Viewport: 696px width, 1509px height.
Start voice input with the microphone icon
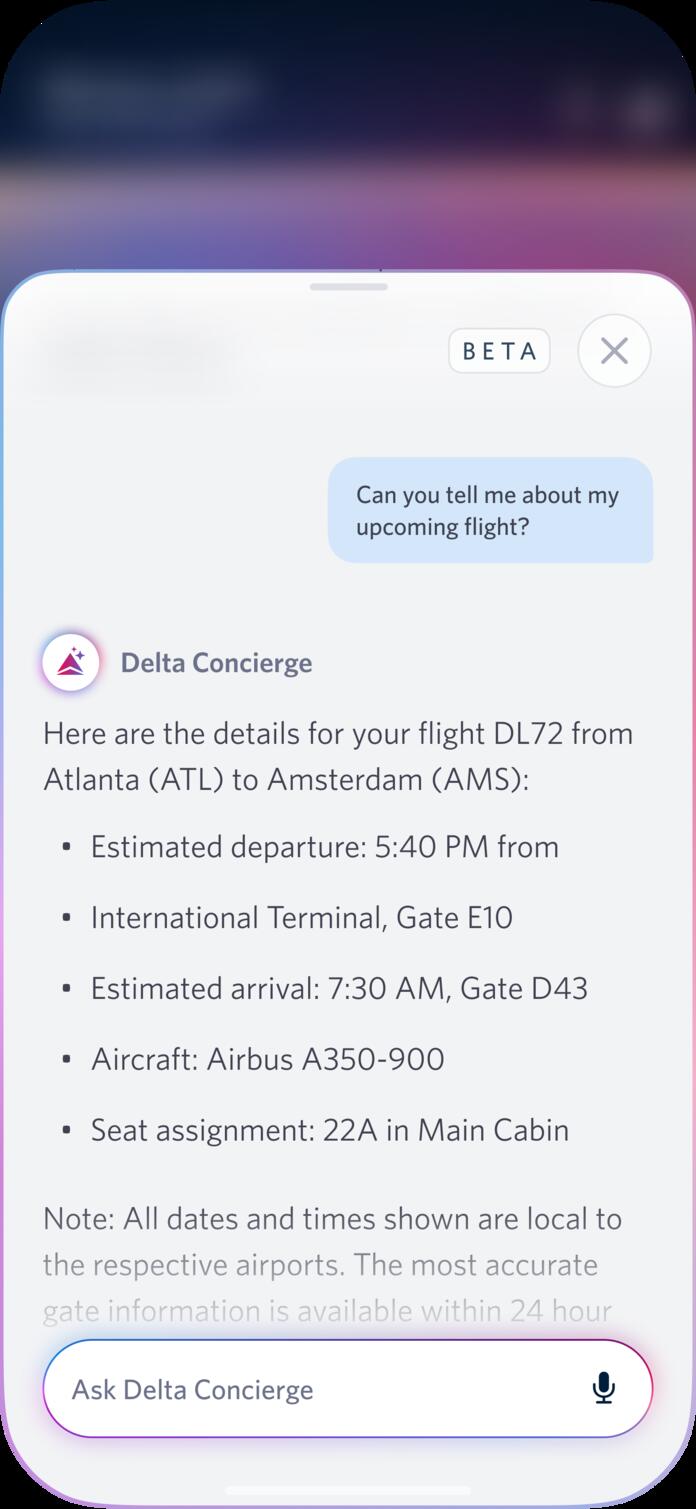point(603,1388)
